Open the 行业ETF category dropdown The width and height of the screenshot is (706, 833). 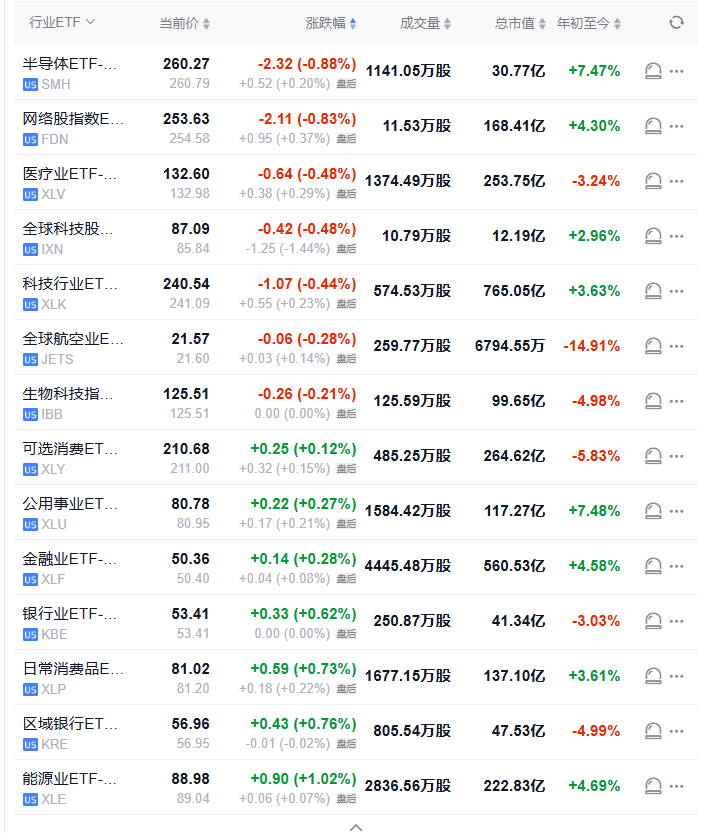click(x=62, y=22)
